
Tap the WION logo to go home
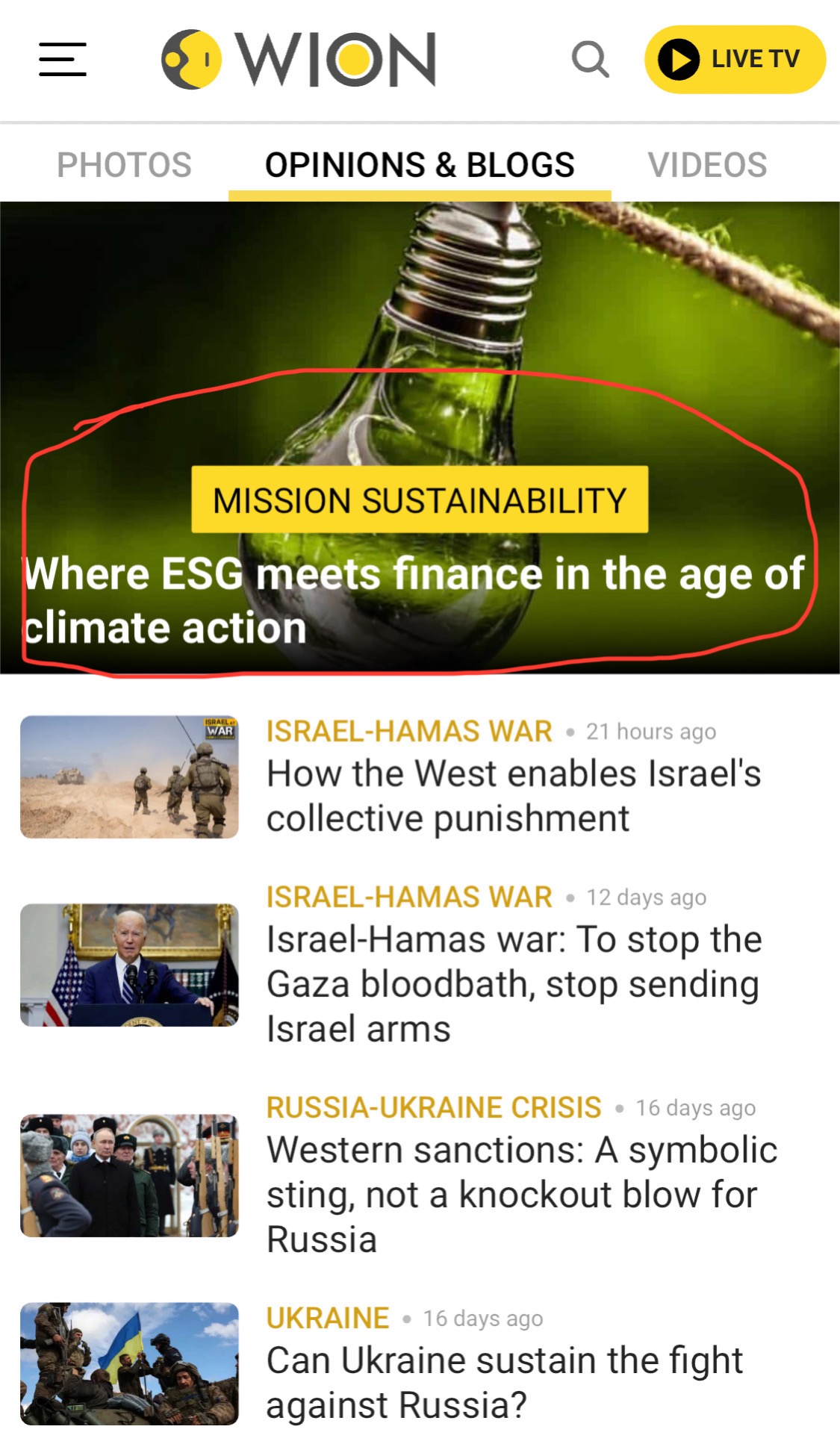click(299, 59)
